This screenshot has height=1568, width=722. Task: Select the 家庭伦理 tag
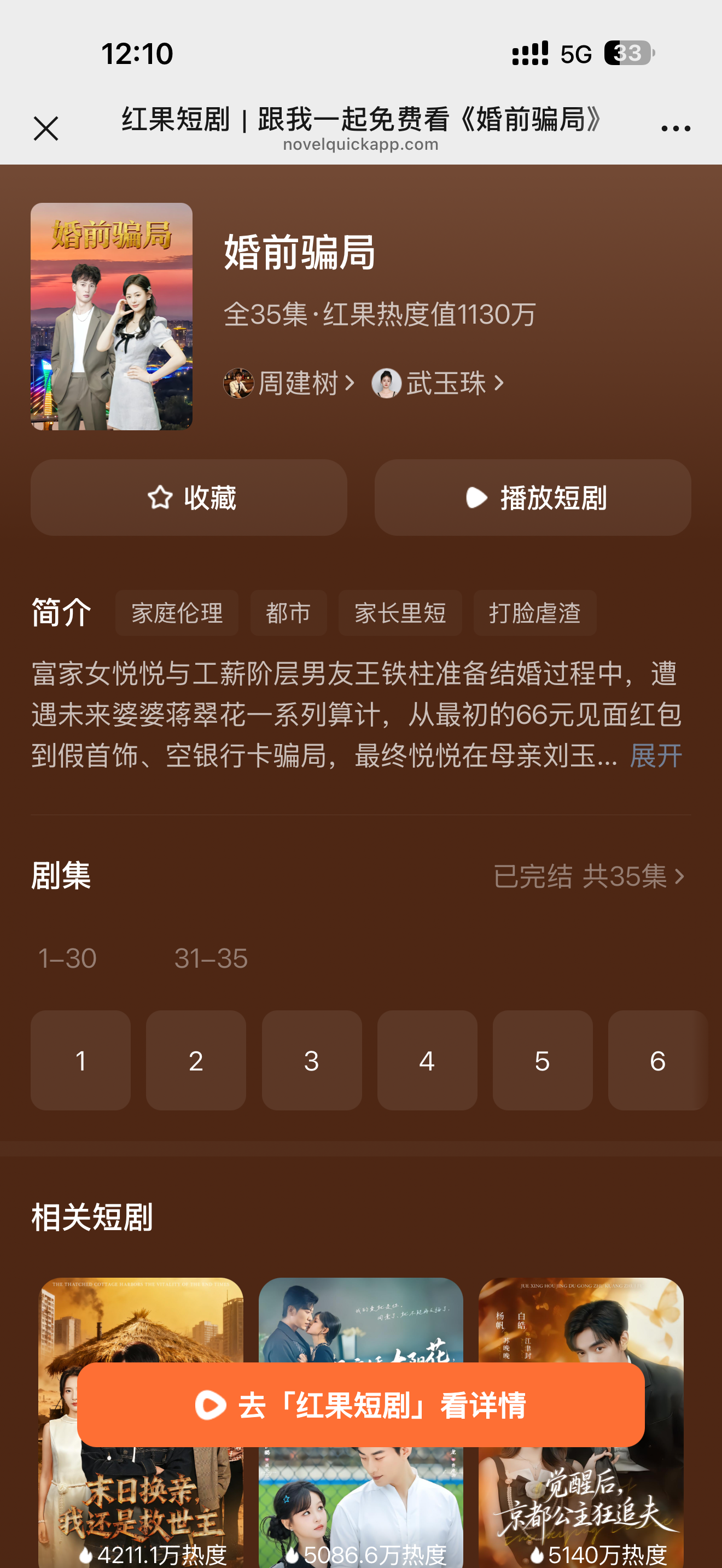177,613
